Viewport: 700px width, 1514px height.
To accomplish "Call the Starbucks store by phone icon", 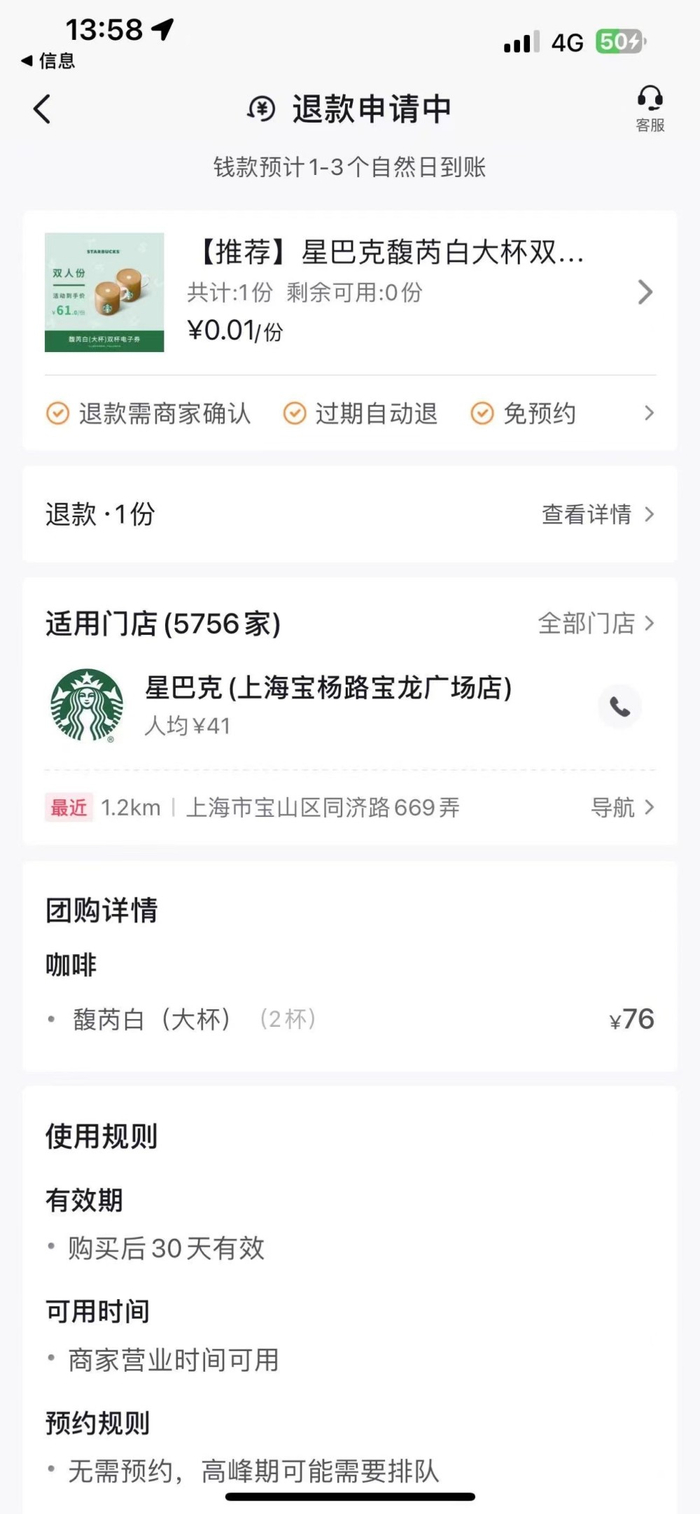I will tap(620, 707).
